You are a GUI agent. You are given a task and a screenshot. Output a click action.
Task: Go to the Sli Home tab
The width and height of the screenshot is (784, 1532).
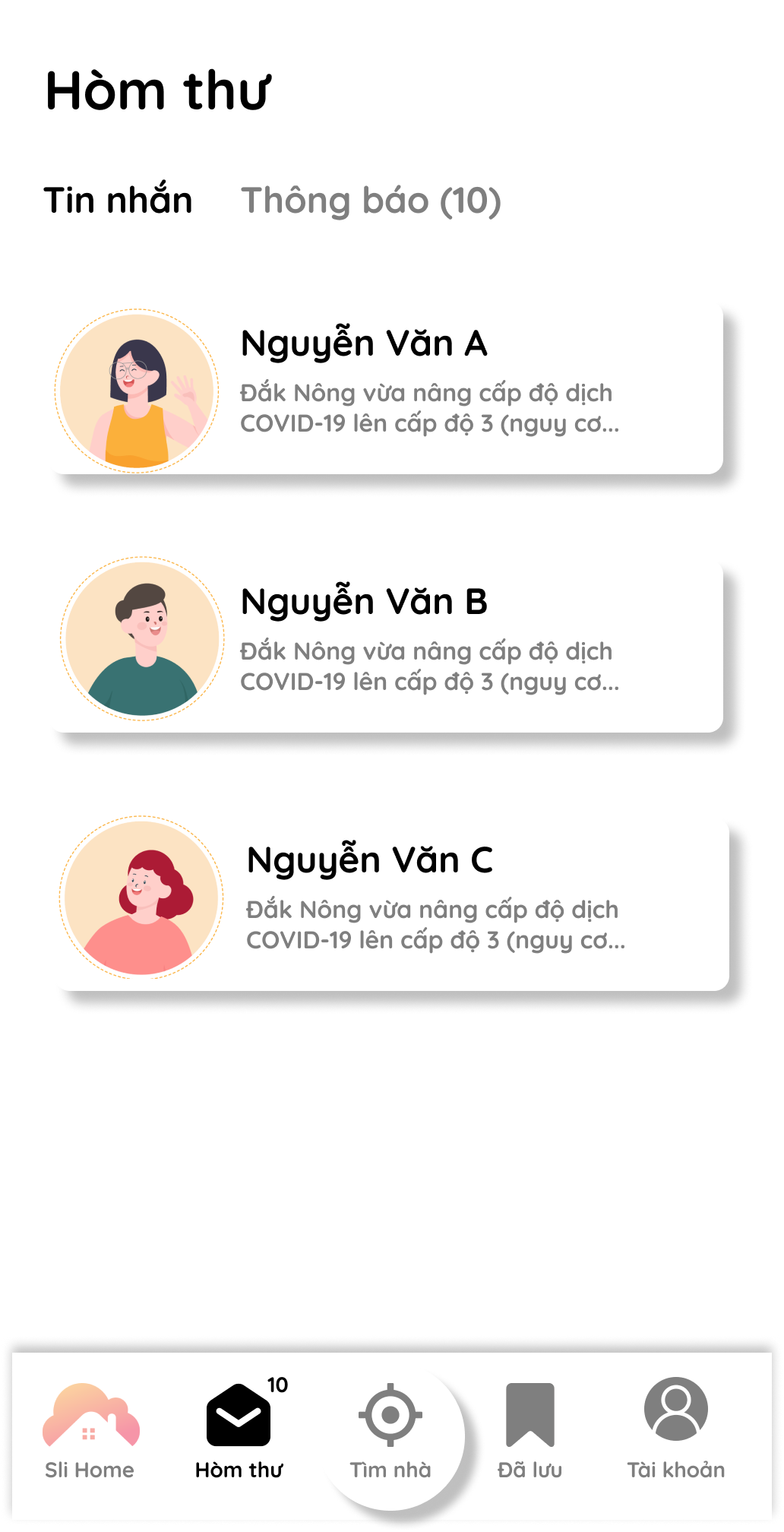tap(90, 1430)
